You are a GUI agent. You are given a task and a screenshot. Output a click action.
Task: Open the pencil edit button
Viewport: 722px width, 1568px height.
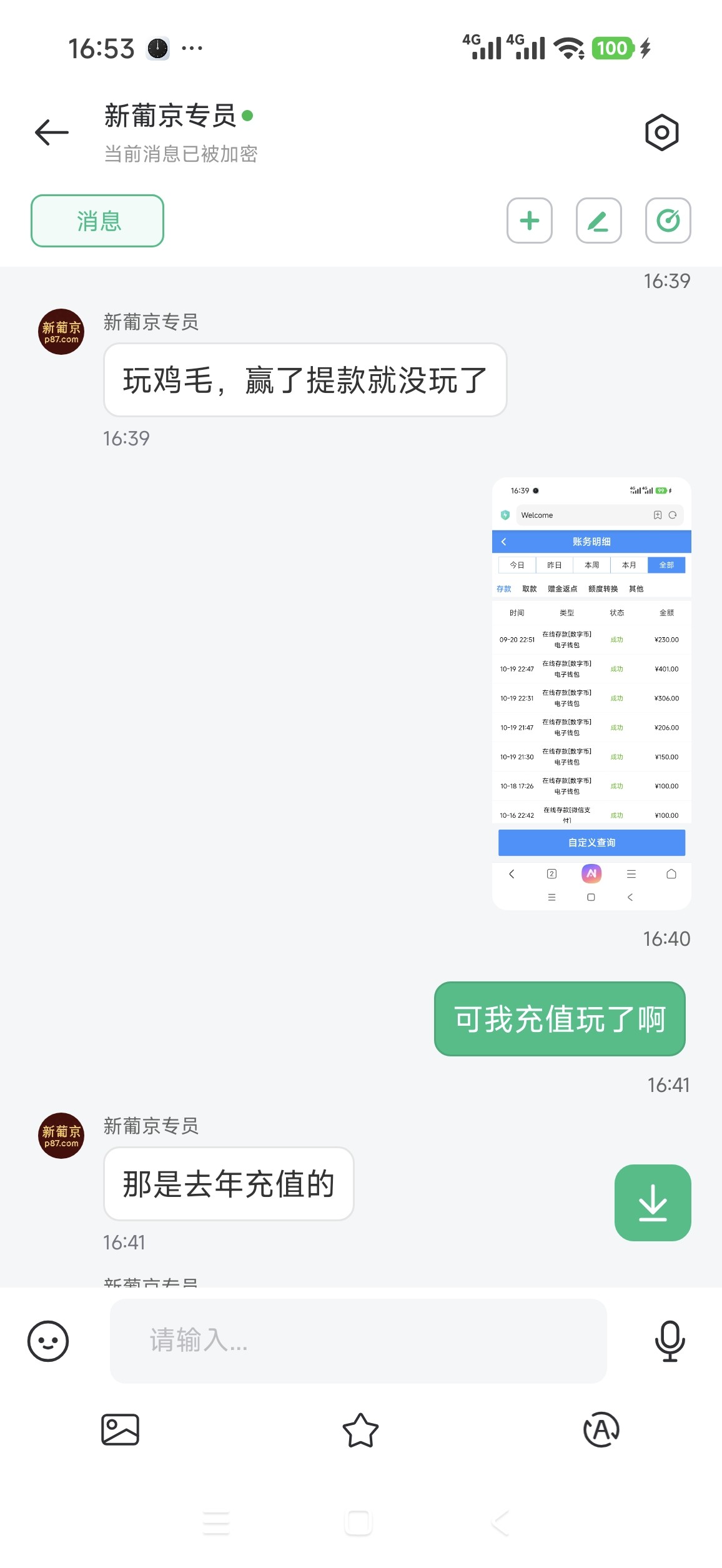pyautogui.click(x=598, y=221)
